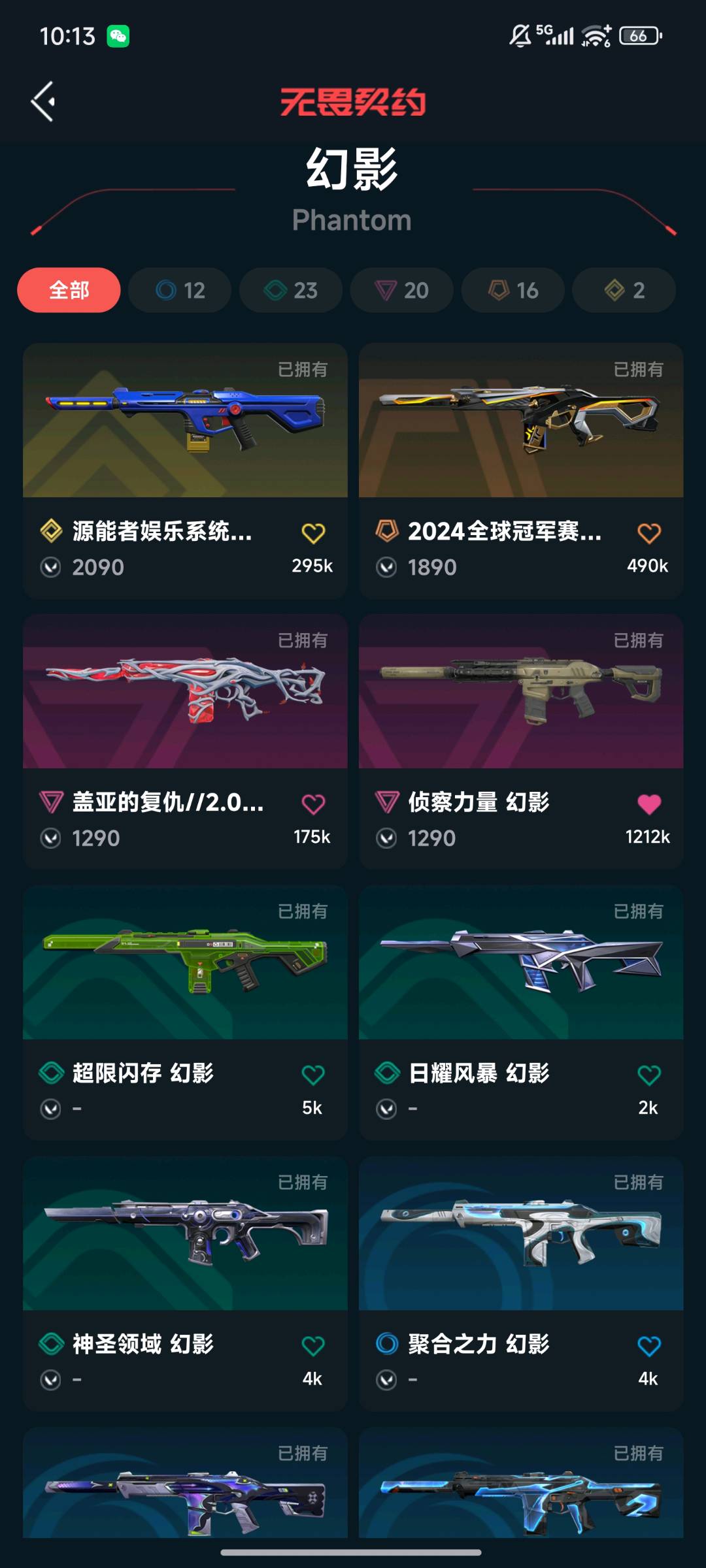Image resolution: width=706 pixels, height=1568 pixels.
Task: Unlike the 侦察力量 幻影 skin
Action: coord(648,804)
